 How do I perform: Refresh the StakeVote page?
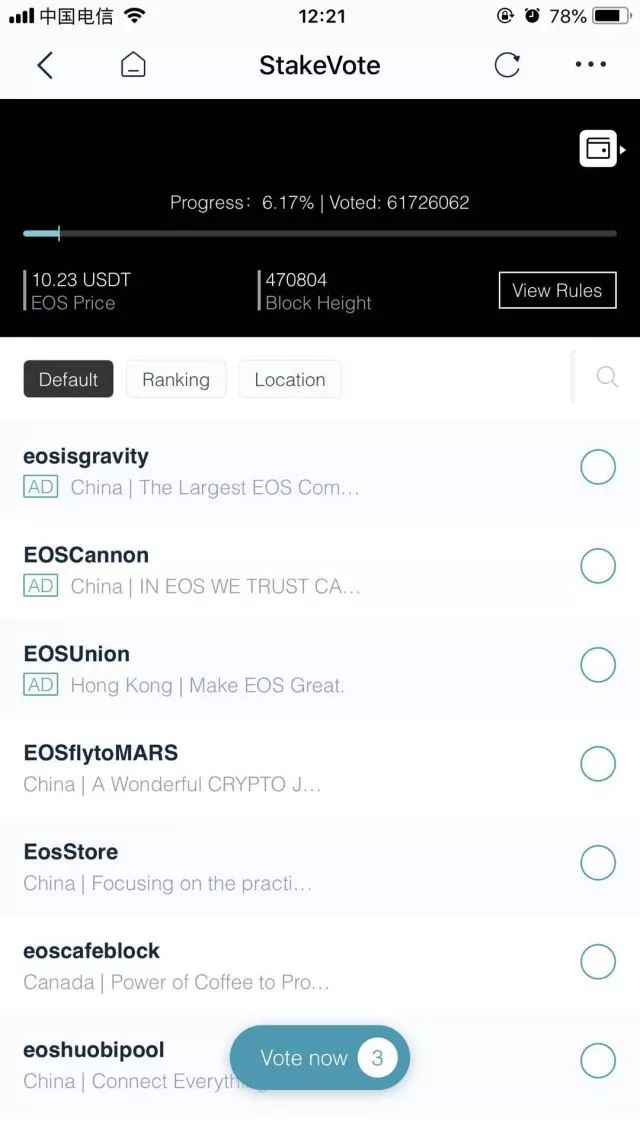click(x=507, y=66)
